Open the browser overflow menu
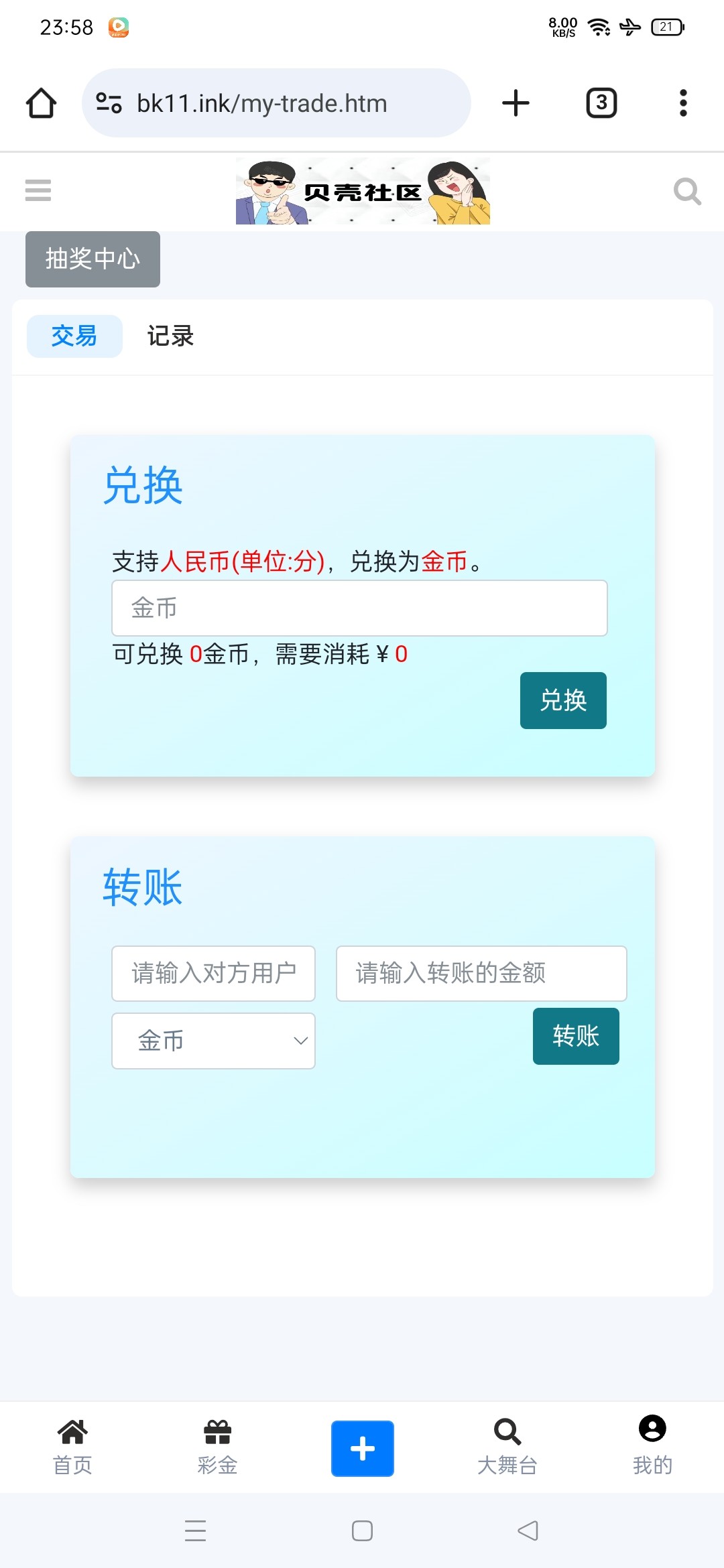 point(683,103)
